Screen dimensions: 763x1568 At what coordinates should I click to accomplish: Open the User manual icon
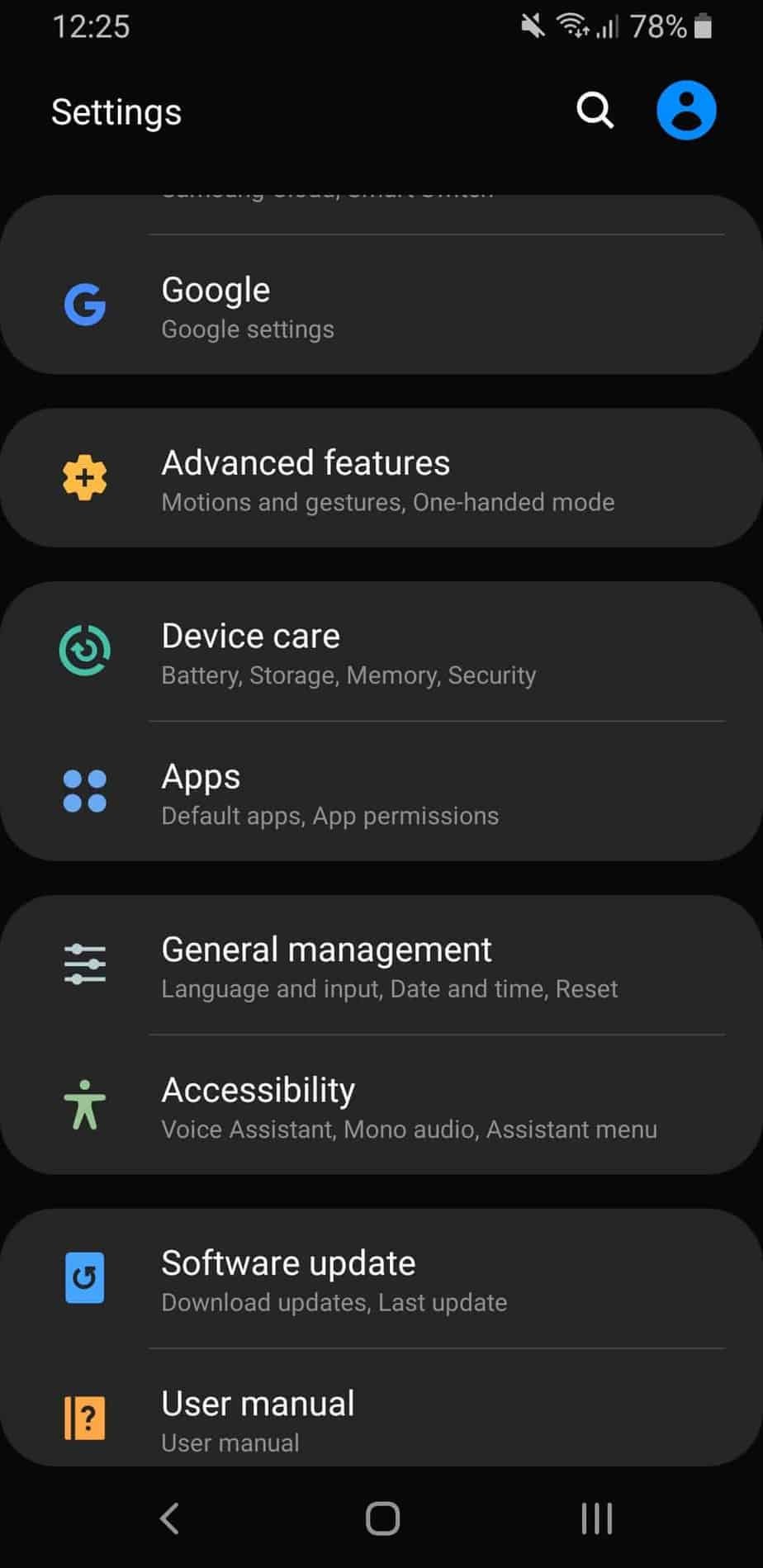pos(83,1418)
